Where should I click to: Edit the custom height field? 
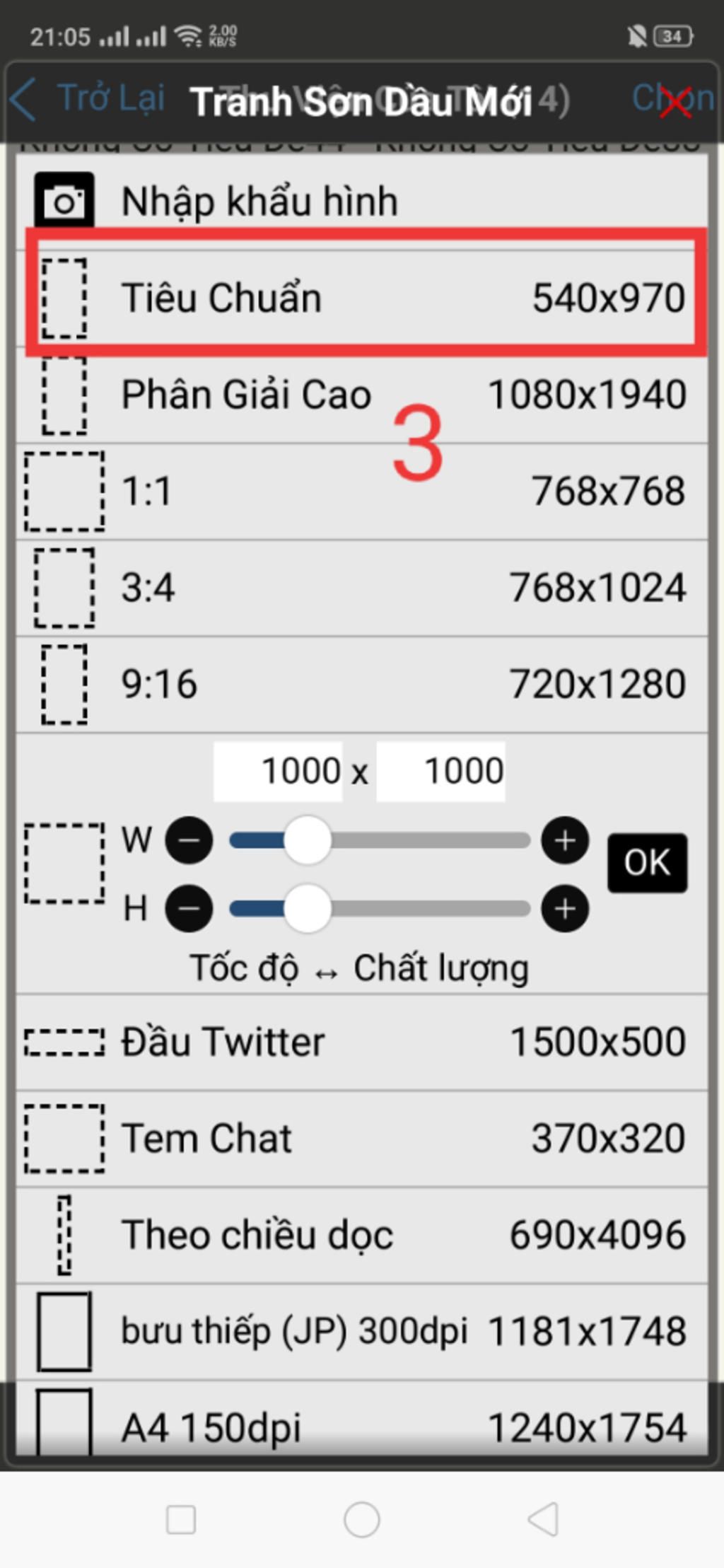click(440, 771)
